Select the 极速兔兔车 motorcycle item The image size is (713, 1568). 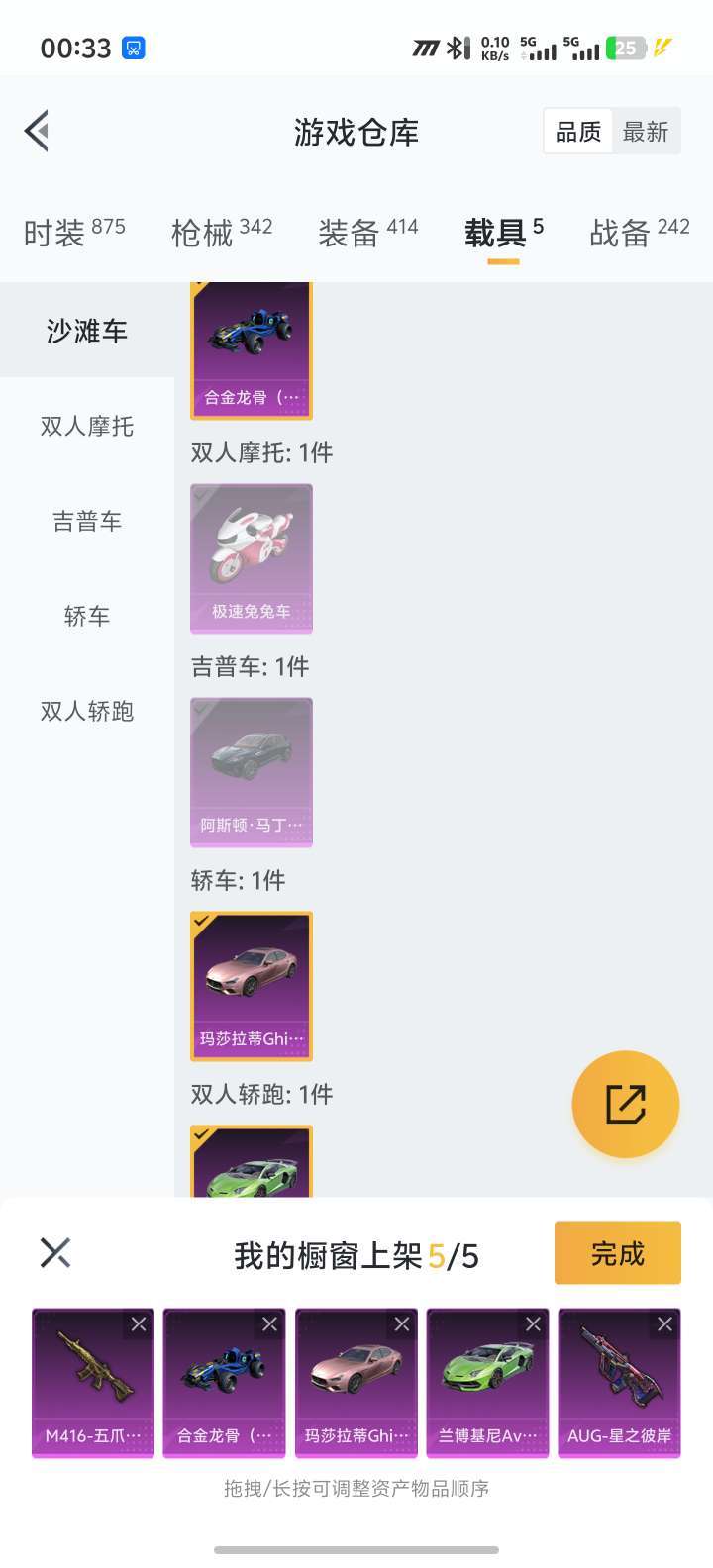[252, 558]
